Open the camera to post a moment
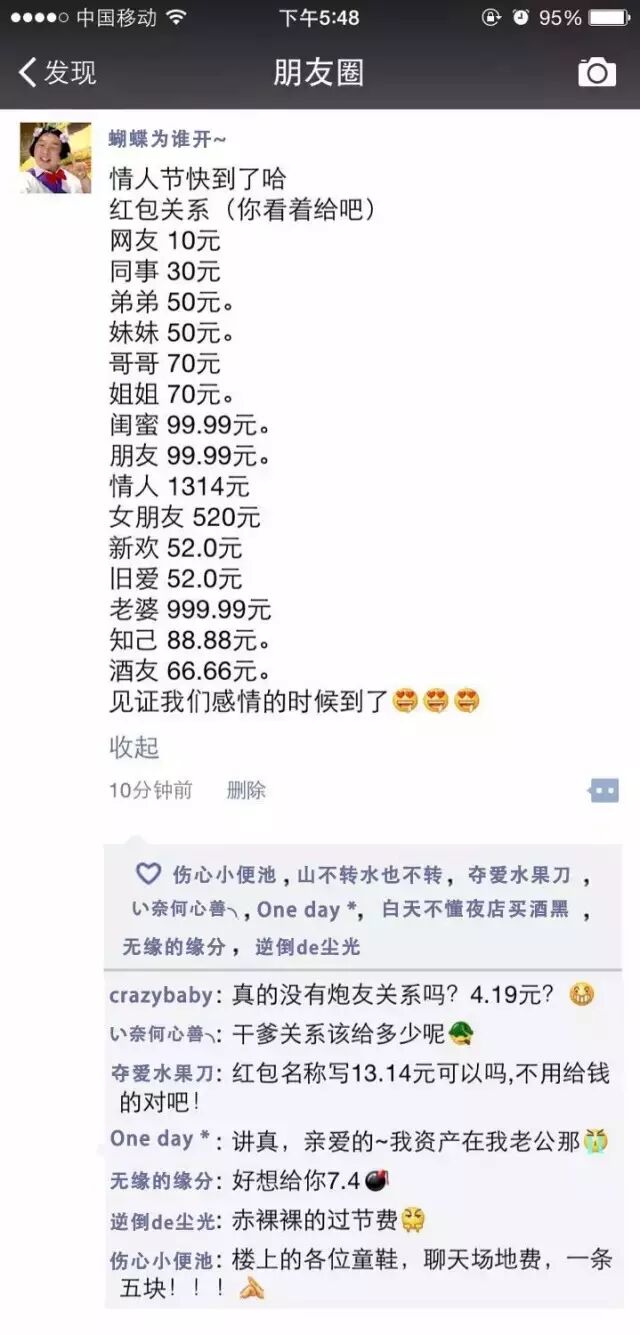Screen dimensions: 640x1335 click(597, 72)
